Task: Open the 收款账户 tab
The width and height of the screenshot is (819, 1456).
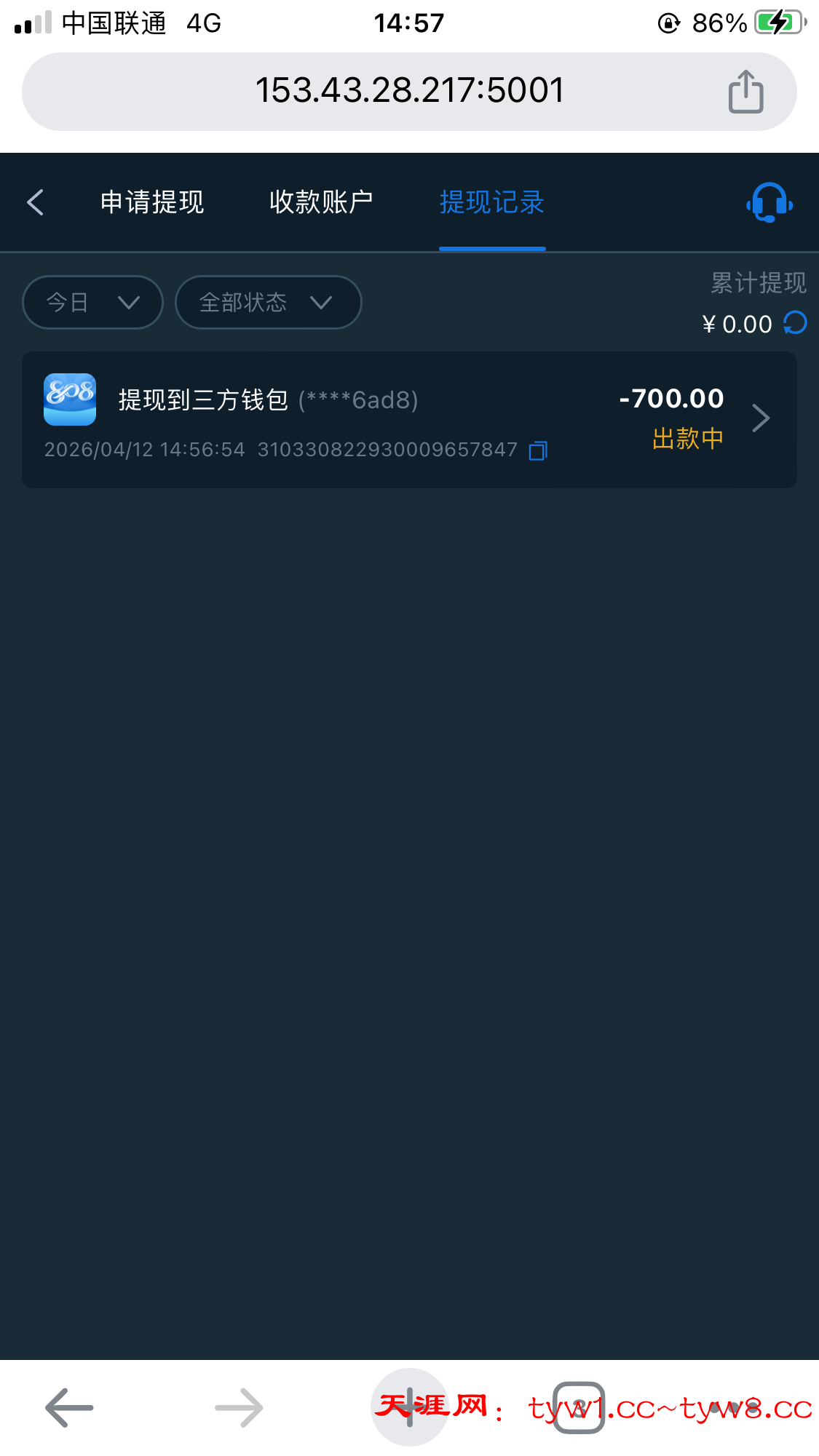Action: coord(321,202)
